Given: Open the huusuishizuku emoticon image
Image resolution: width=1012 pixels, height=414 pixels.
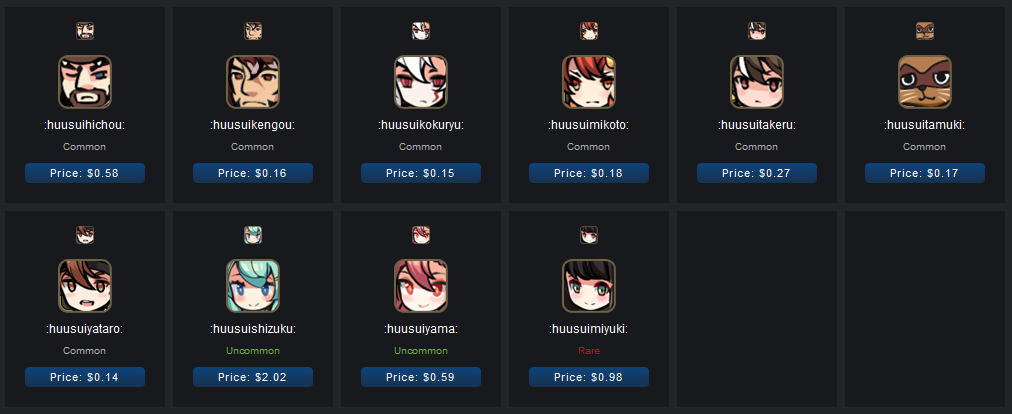Looking at the screenshot, I should [x=253, y=286].
